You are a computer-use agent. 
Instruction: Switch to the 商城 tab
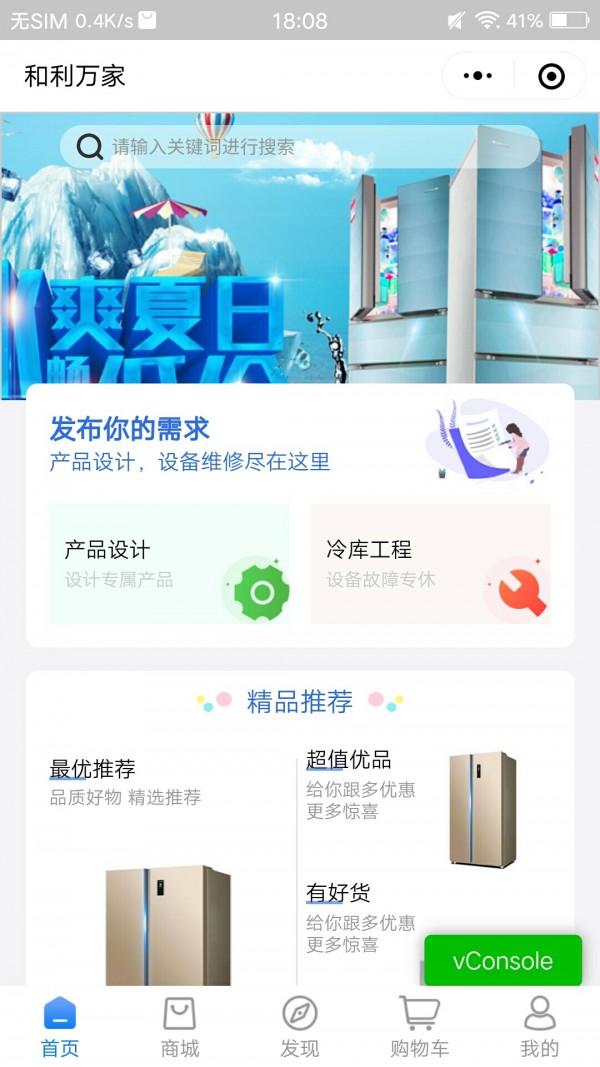click(180, 1026)
